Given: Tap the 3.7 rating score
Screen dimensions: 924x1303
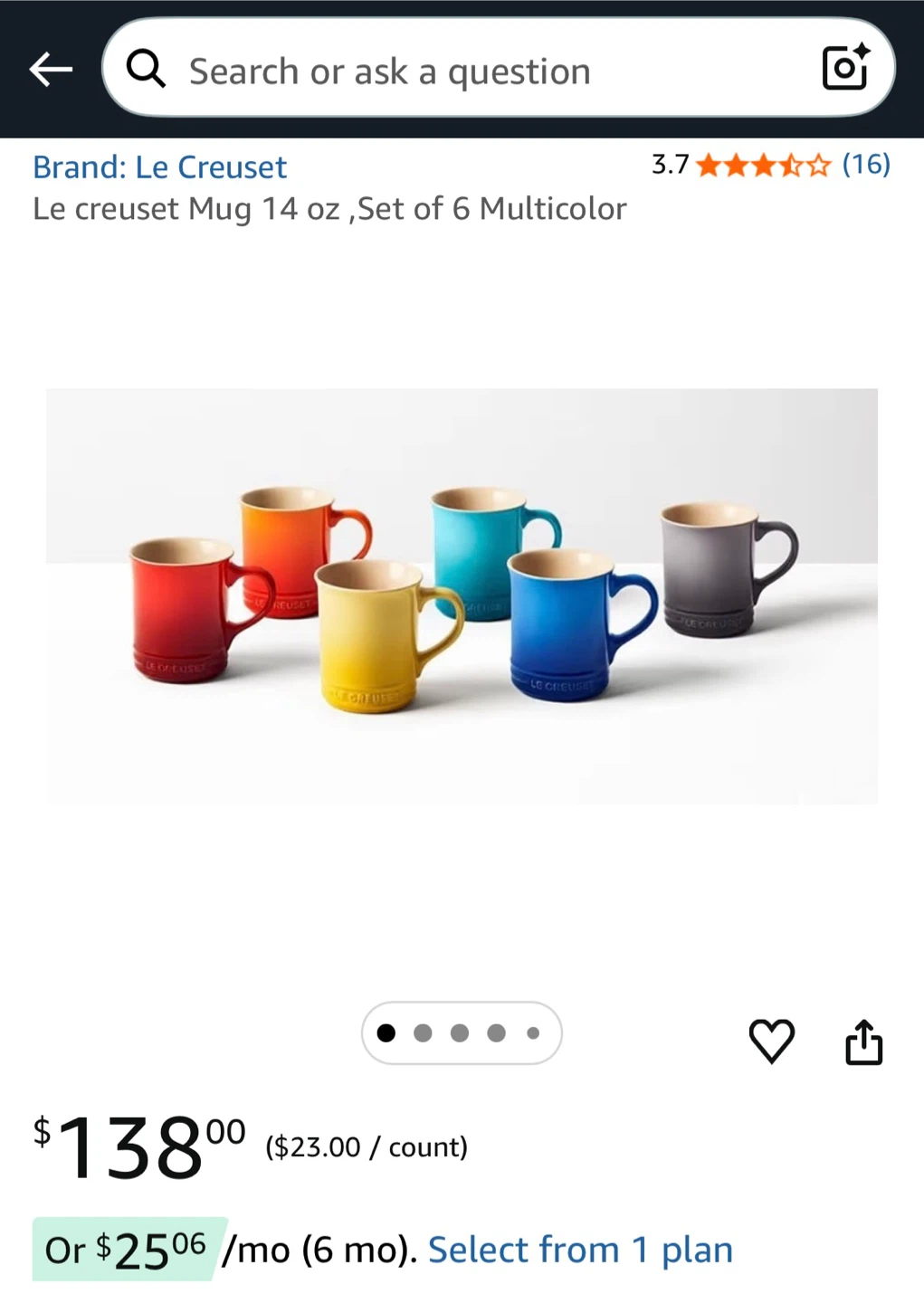Looking at the screenshot, I should click(x=669, y=166).
